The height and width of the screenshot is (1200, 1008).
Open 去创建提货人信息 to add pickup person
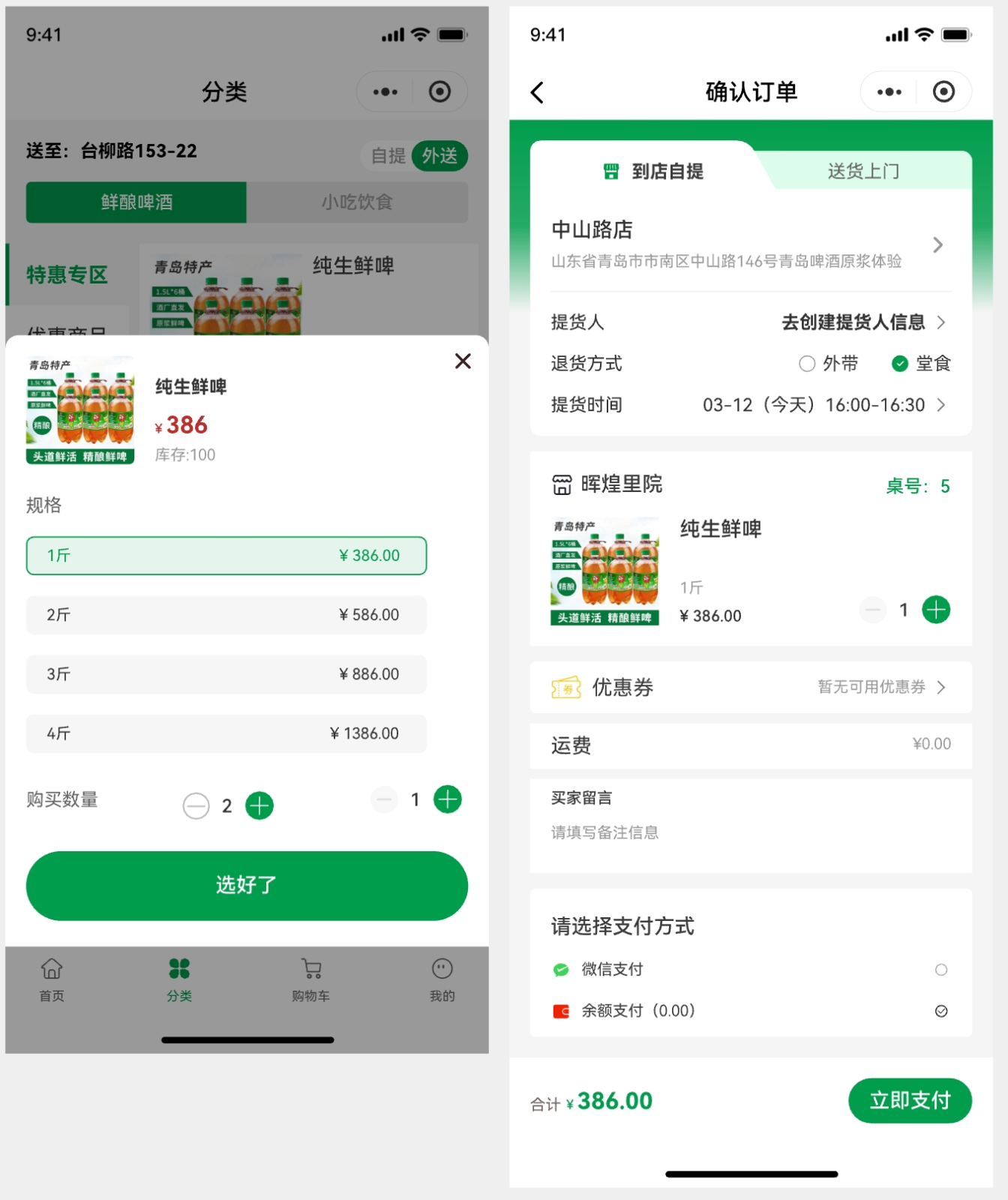(862, 322)
